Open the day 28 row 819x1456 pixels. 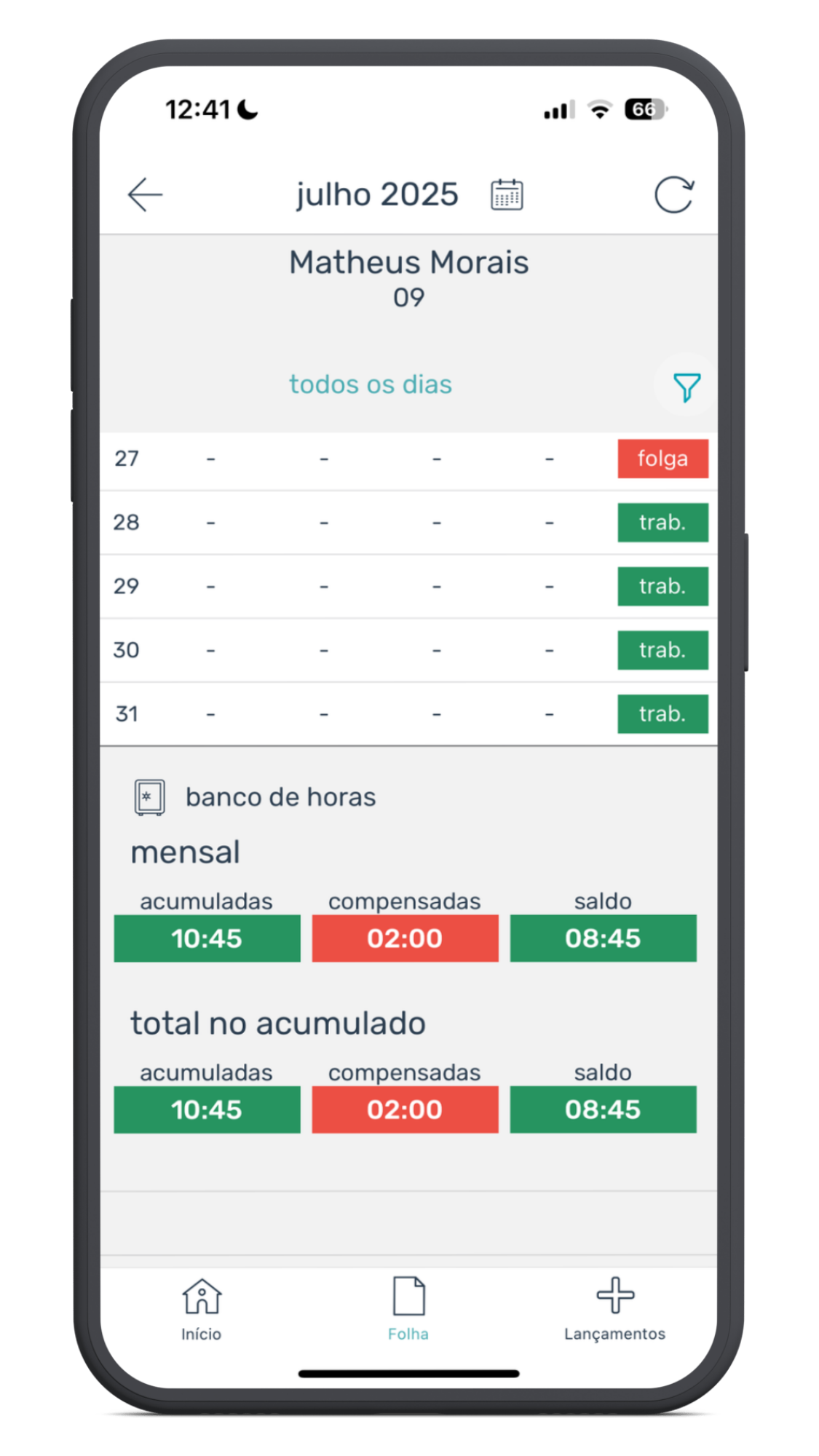[x=408, y=523]
